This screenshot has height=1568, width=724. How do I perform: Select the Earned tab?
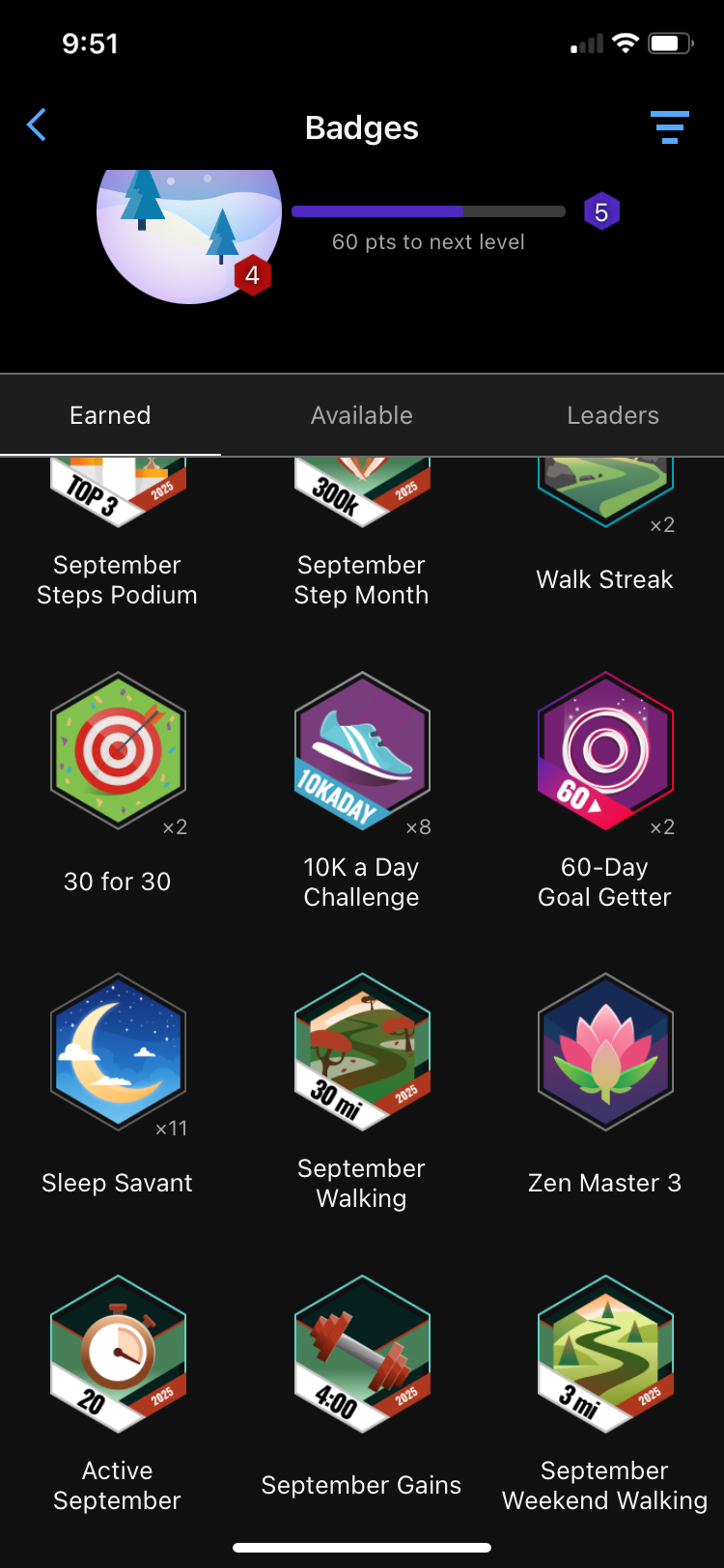[x=110, y=415]
